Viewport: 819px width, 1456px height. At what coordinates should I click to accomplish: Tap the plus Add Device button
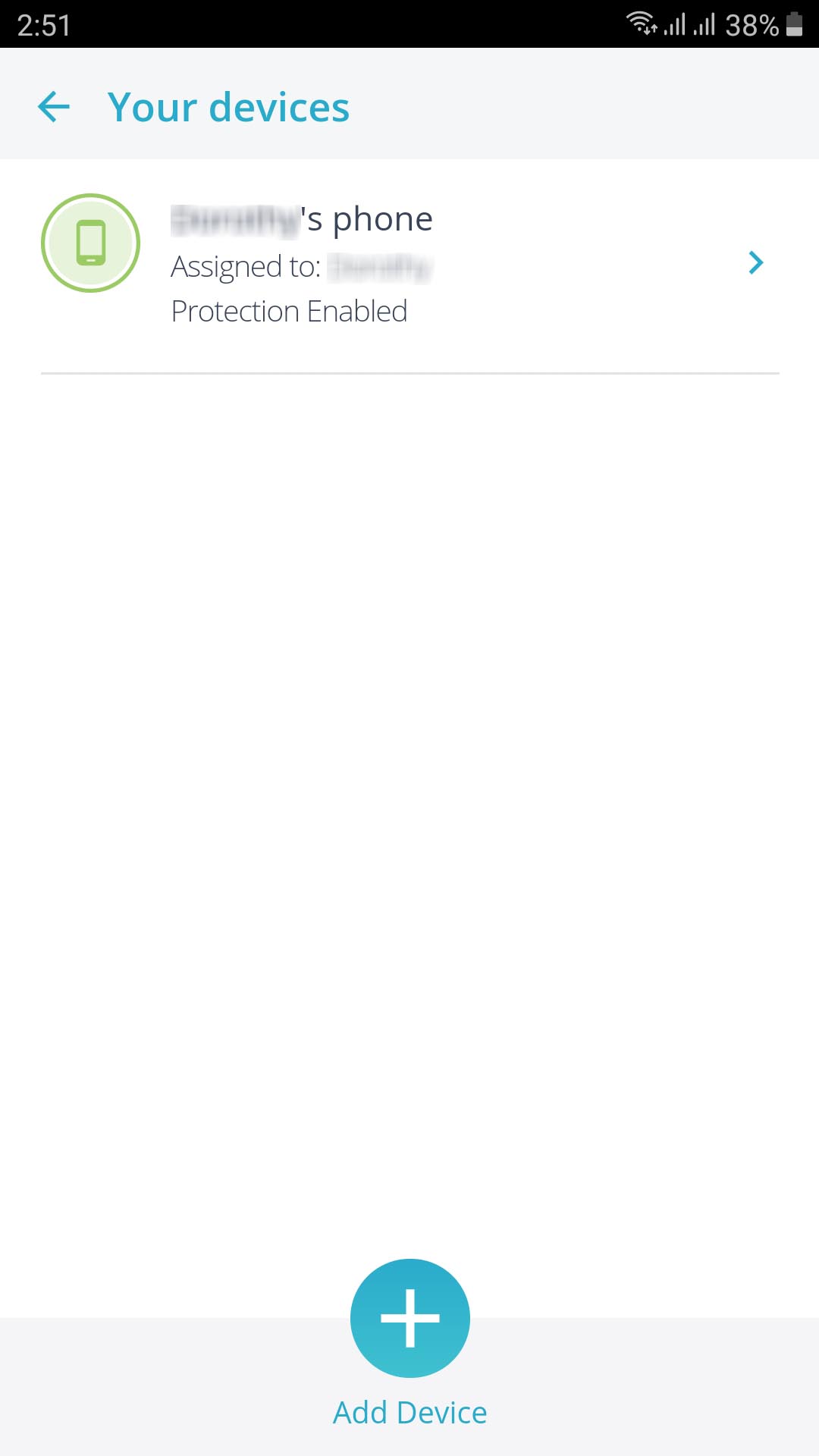pos(410,1318)
